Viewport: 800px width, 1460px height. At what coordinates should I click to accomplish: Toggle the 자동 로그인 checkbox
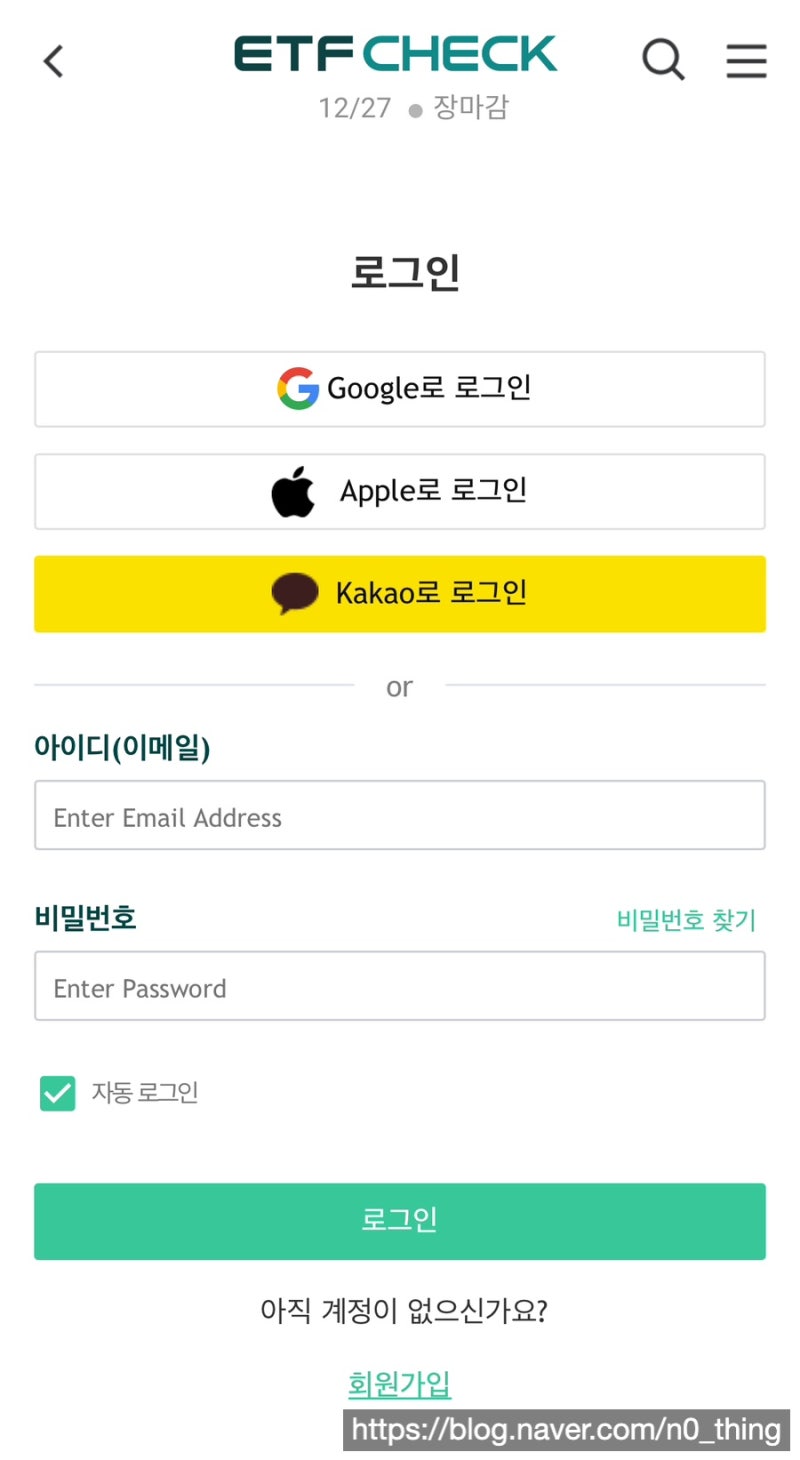point(57,1093)
